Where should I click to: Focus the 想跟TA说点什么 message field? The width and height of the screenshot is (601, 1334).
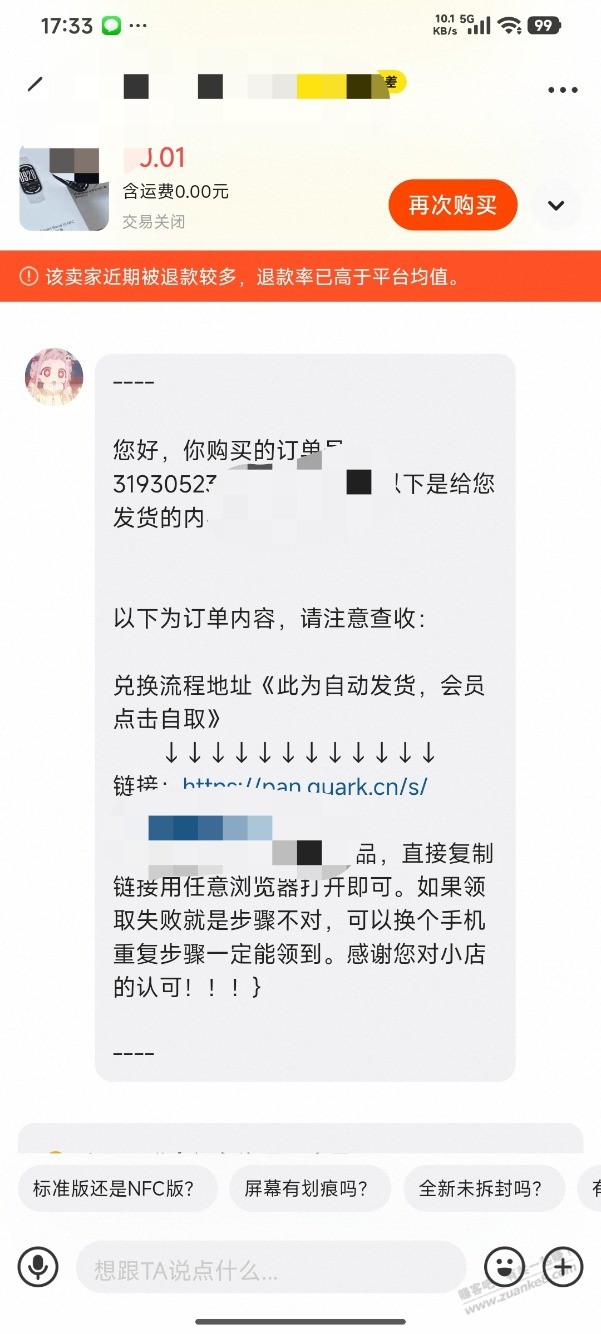click(270, 1269)
